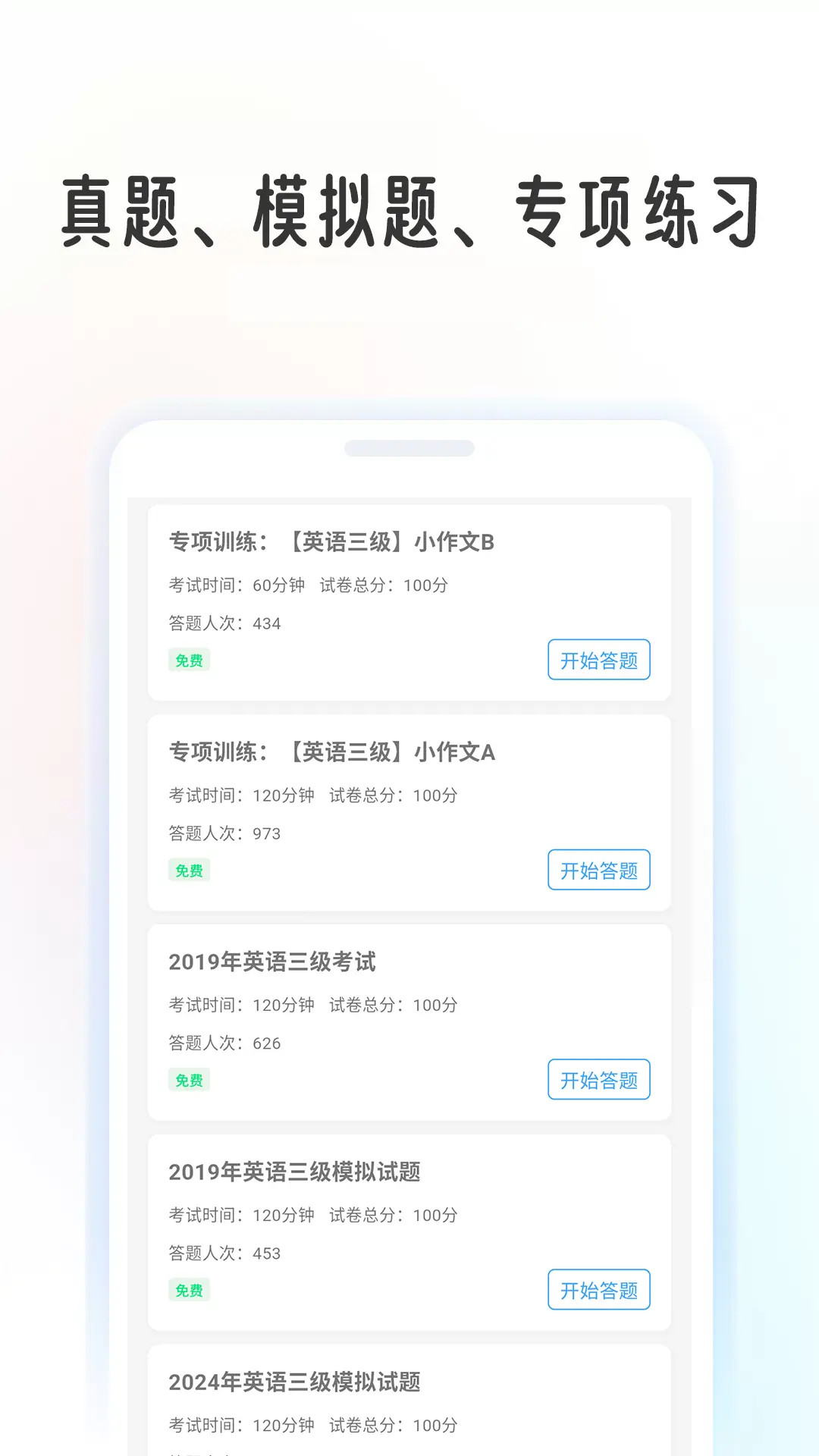
Task: Click the 免费 tag on 小作文A card
Action: click(189, 870)
